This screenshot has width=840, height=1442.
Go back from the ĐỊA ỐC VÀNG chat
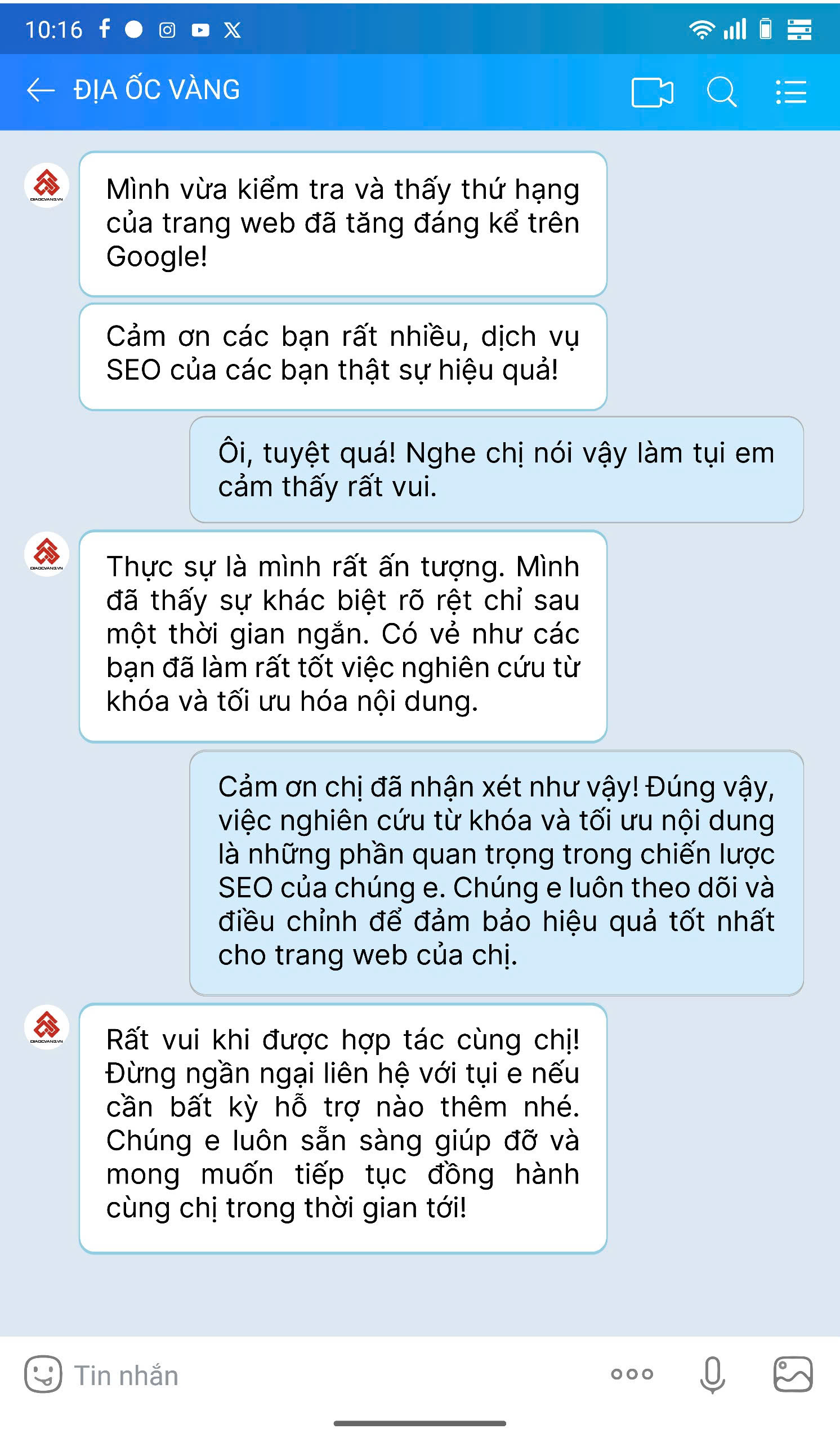[x=41, y=91]
